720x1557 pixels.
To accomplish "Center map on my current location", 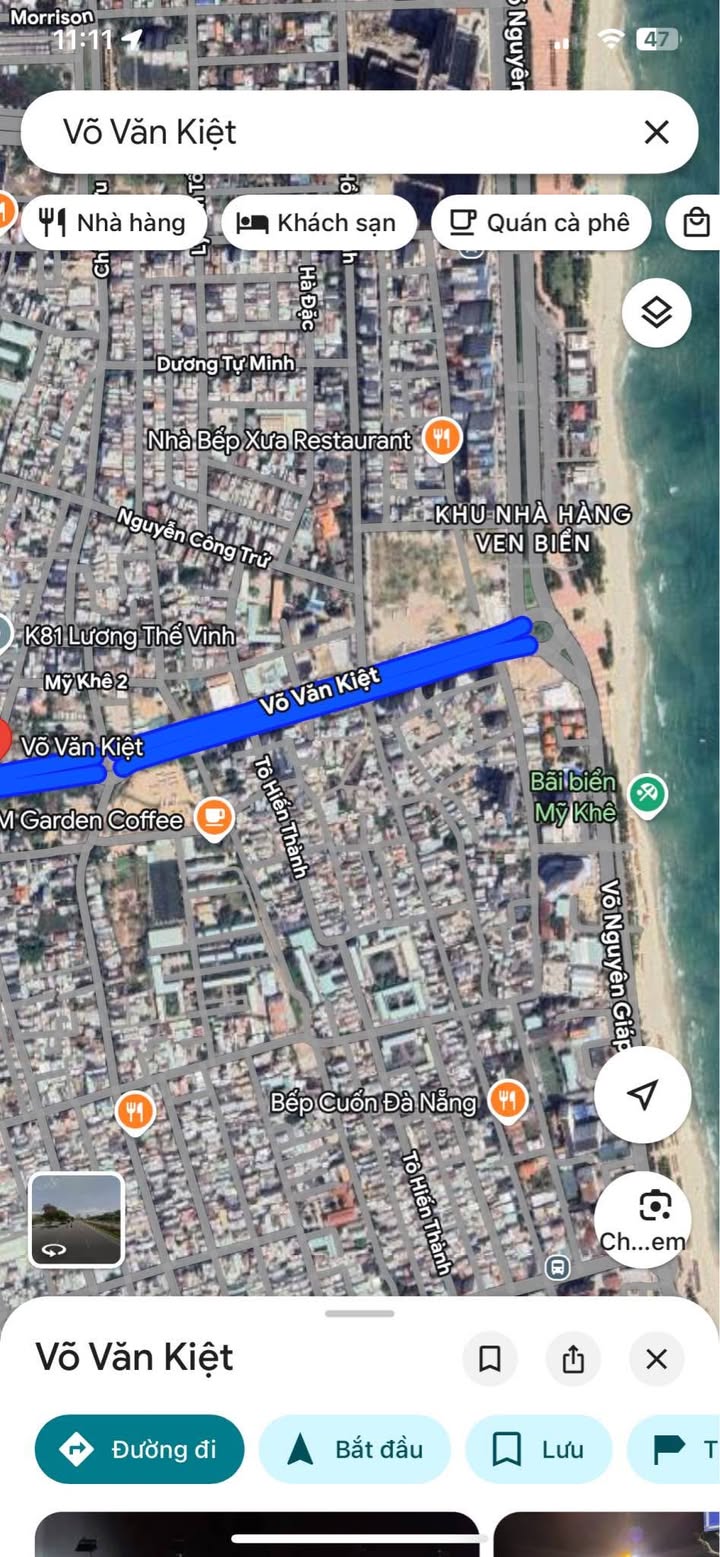I will point(643,1094).
